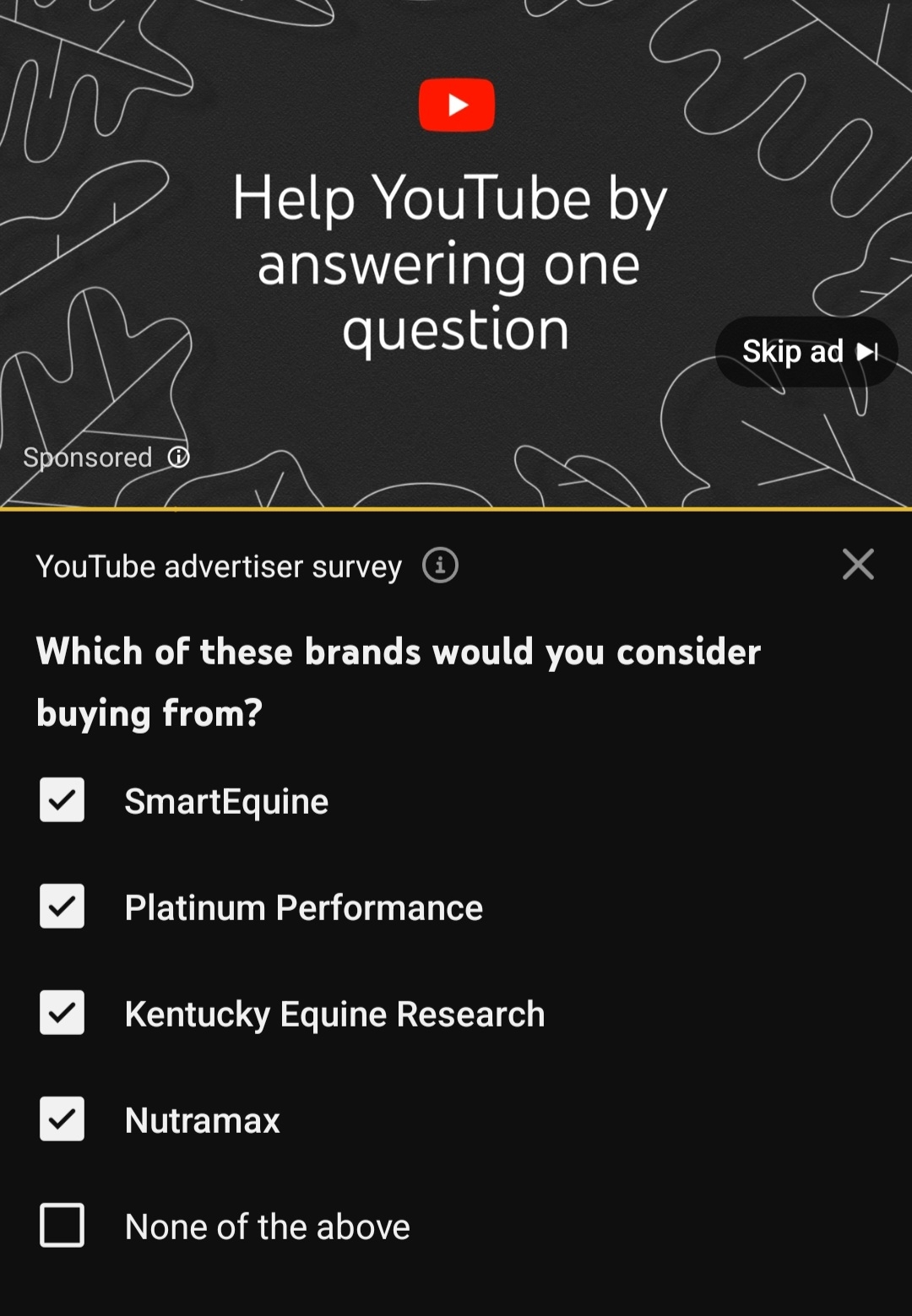Untick the Nutramax checkbox
The height and width of the screenshot is (1316, 912).
tap(62, 1119)
